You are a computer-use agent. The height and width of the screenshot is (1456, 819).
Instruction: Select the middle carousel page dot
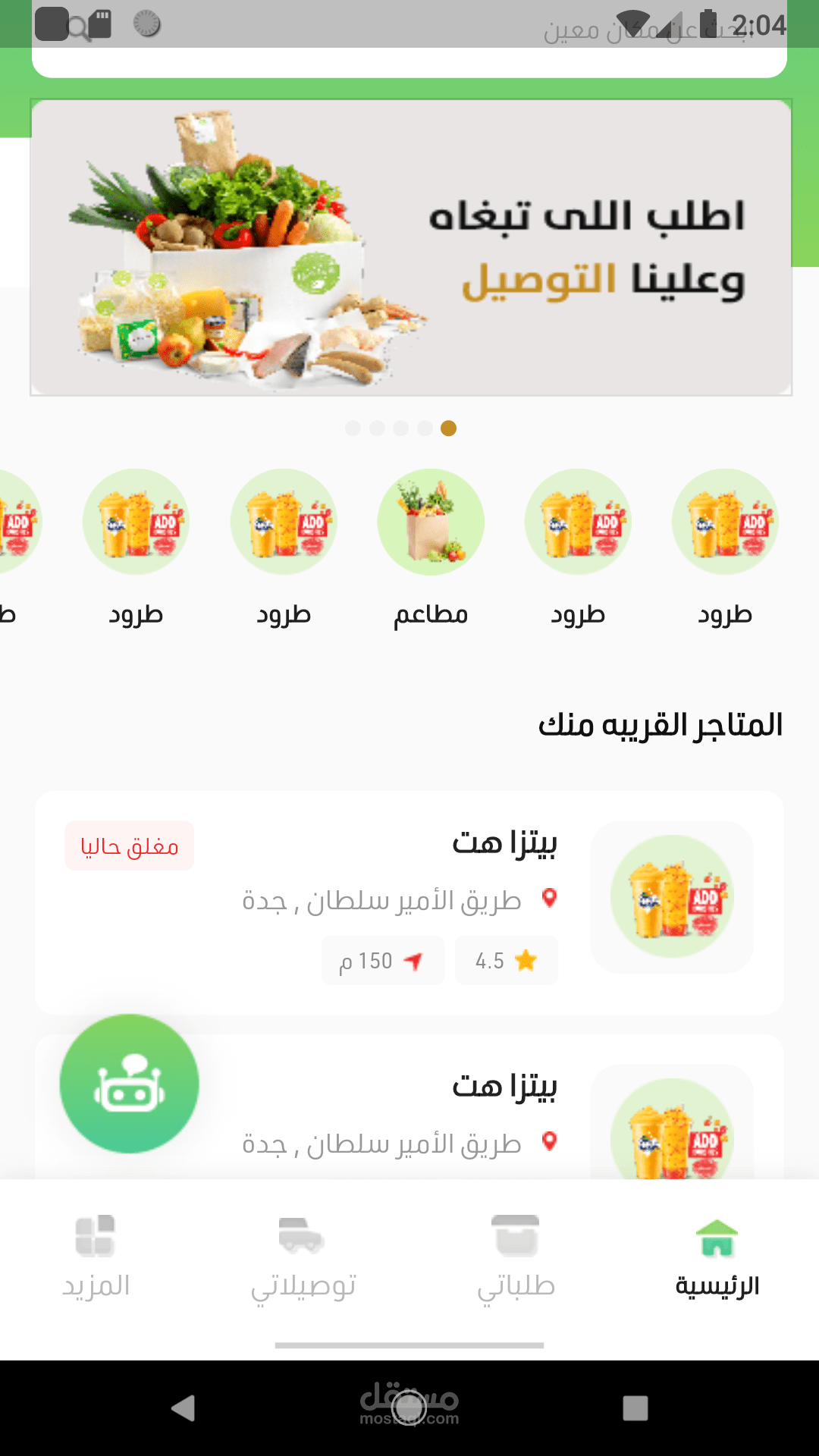(x=401, y=428)
